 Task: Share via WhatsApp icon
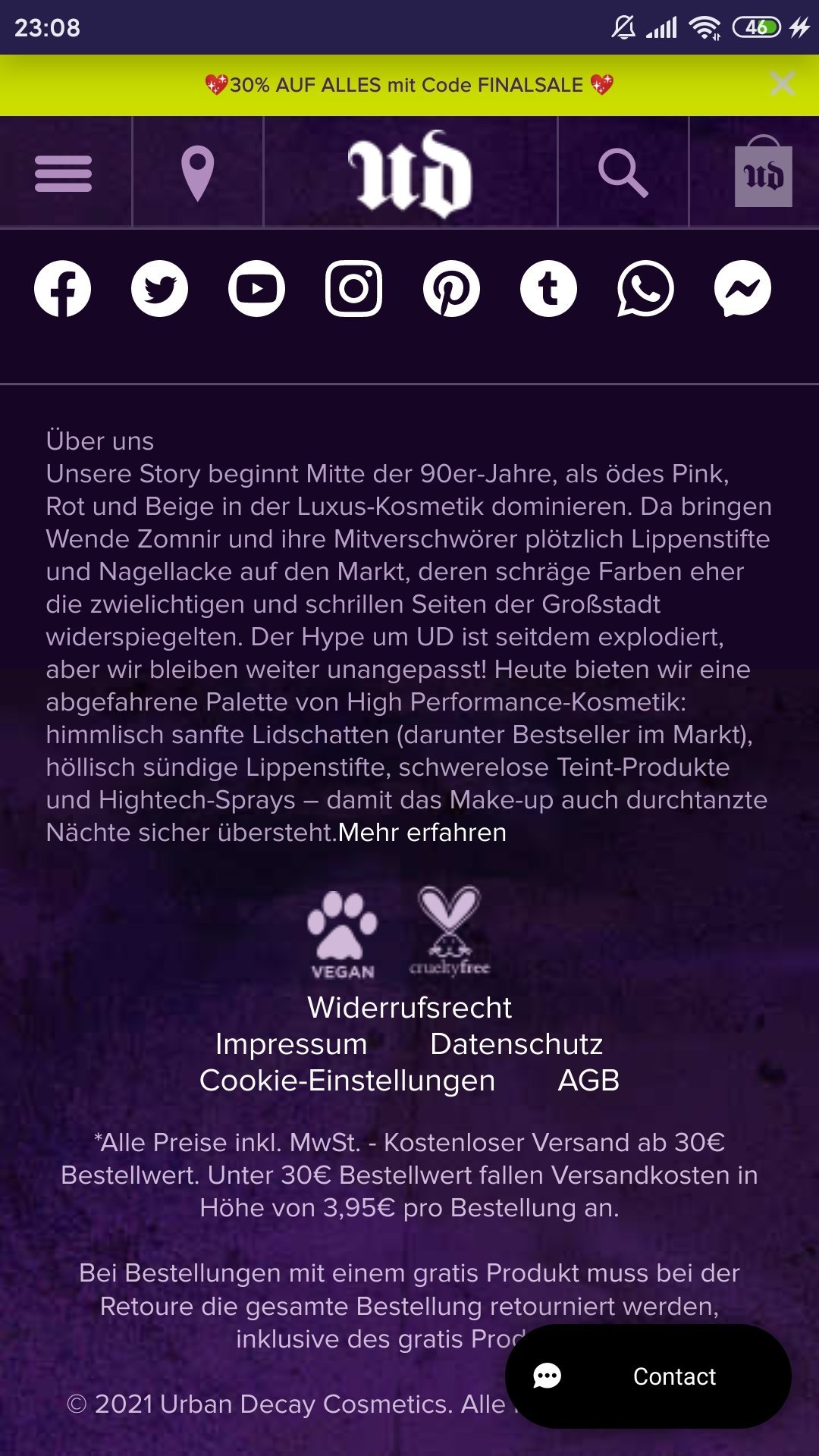[x=645, y=289]
